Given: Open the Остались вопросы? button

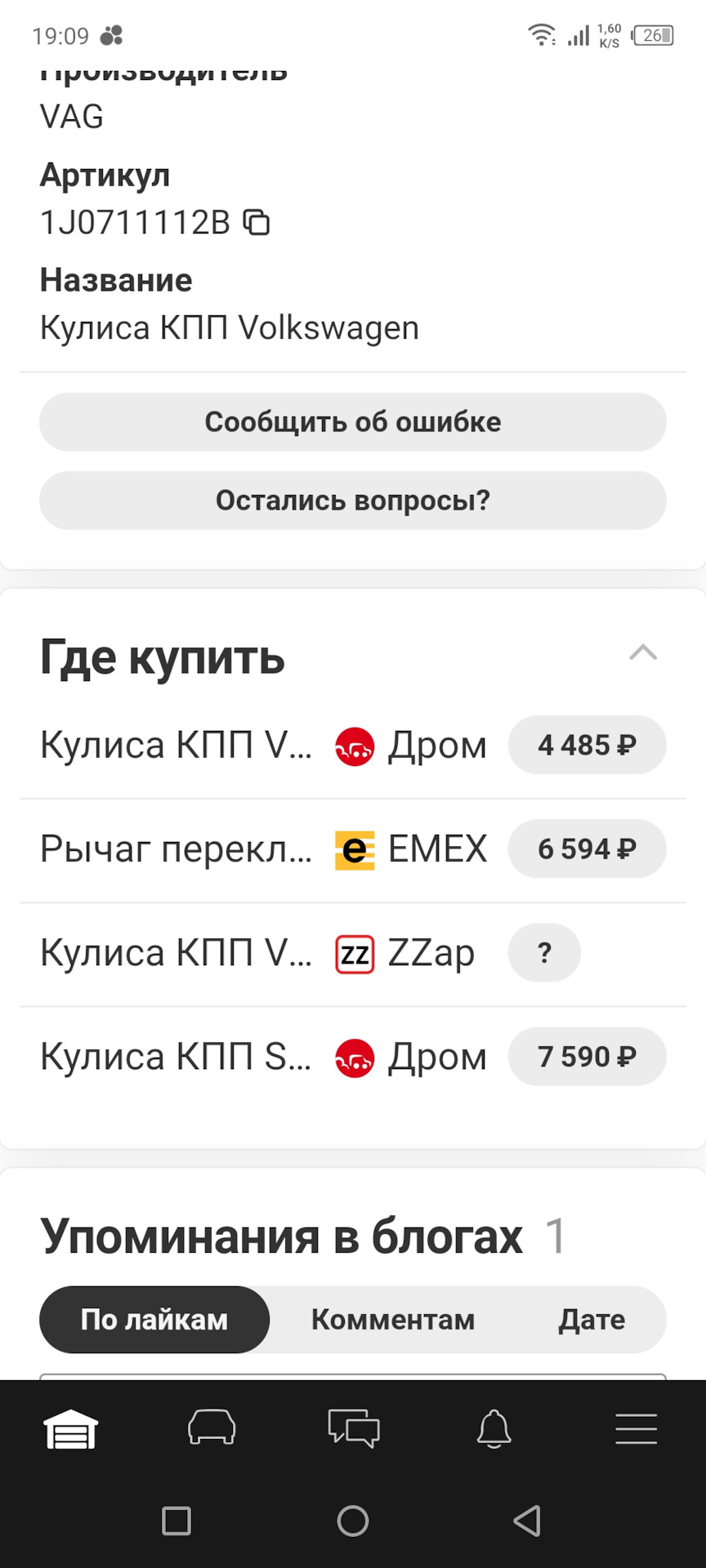Looking at the screenshot, I should click(x=353, y=501).
